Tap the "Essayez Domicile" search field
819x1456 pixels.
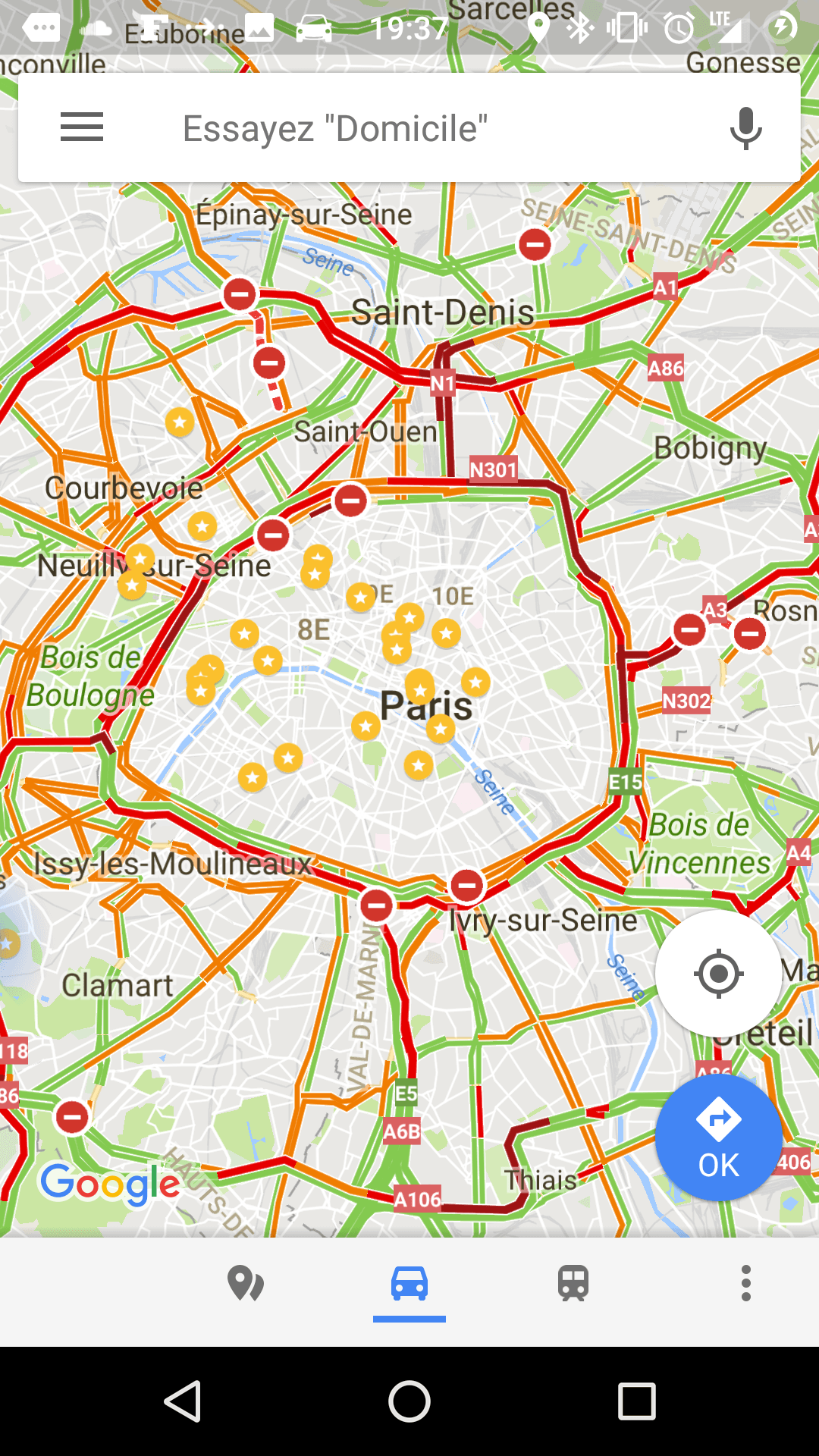[409, 128]
